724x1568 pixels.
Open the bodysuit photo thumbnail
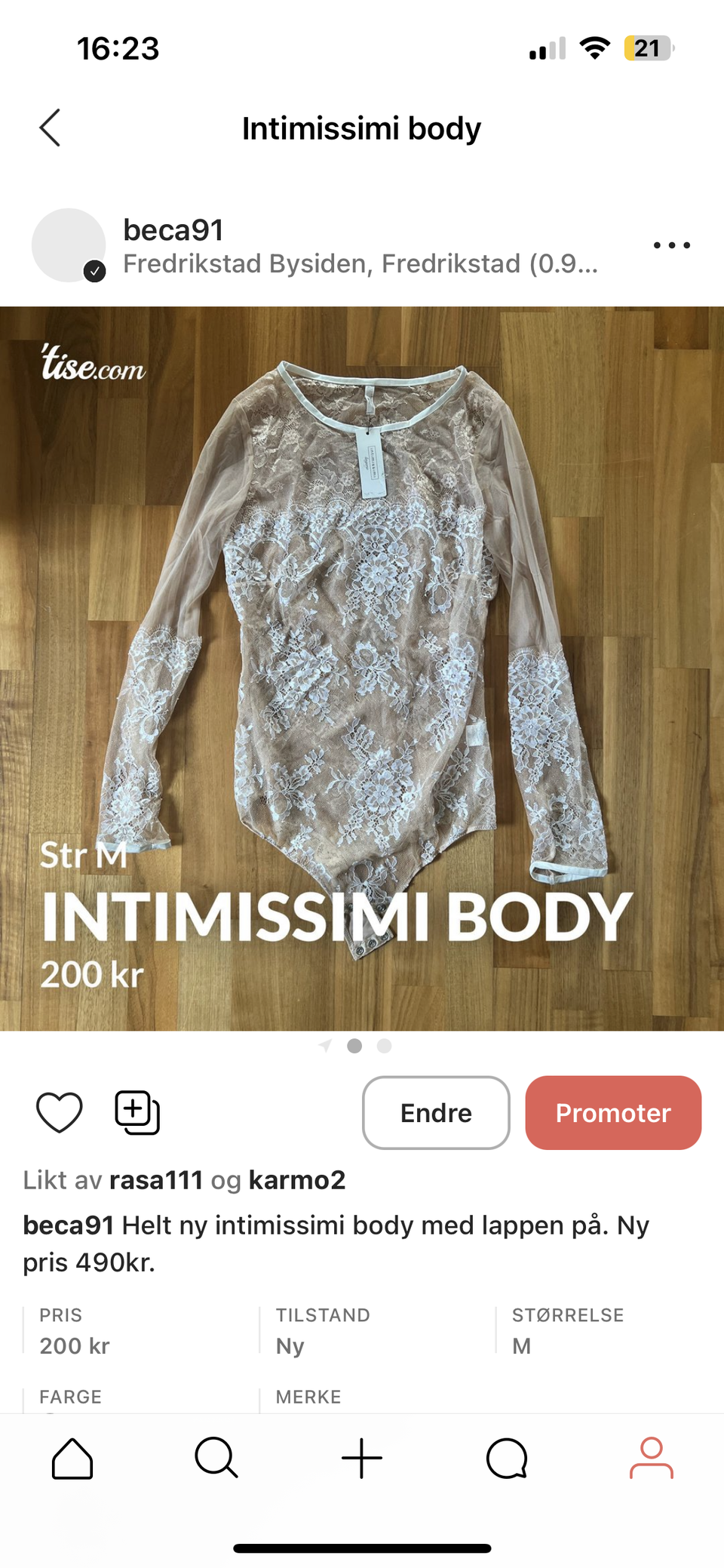[x=362, y=664]
